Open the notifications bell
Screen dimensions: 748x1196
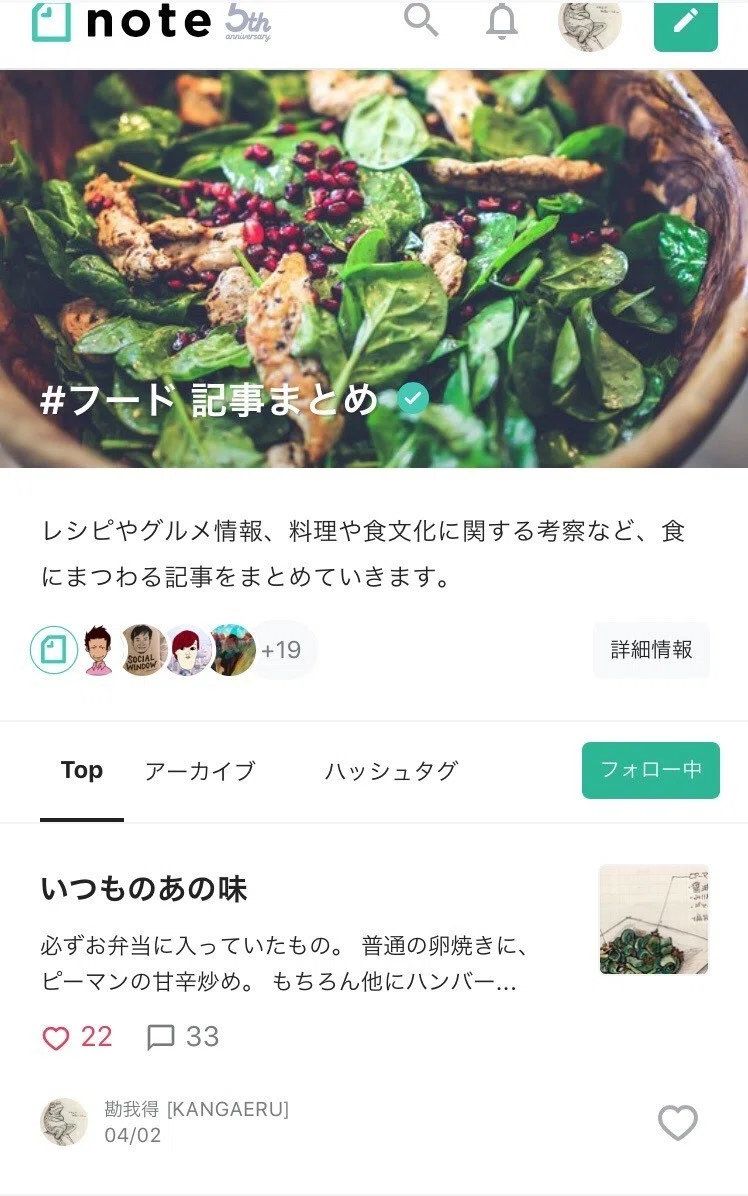[x=502, y=21]
